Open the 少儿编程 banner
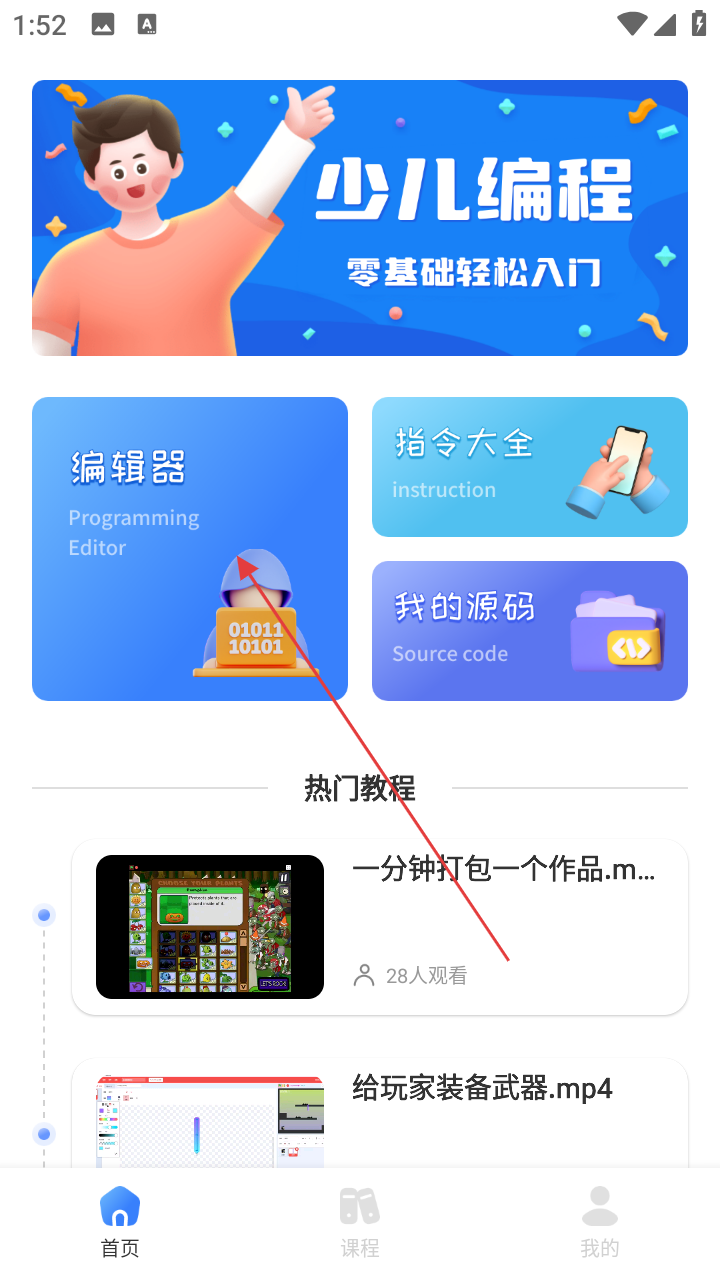Viewport: 720px width, 1280px height. click(x=360, y=218)
